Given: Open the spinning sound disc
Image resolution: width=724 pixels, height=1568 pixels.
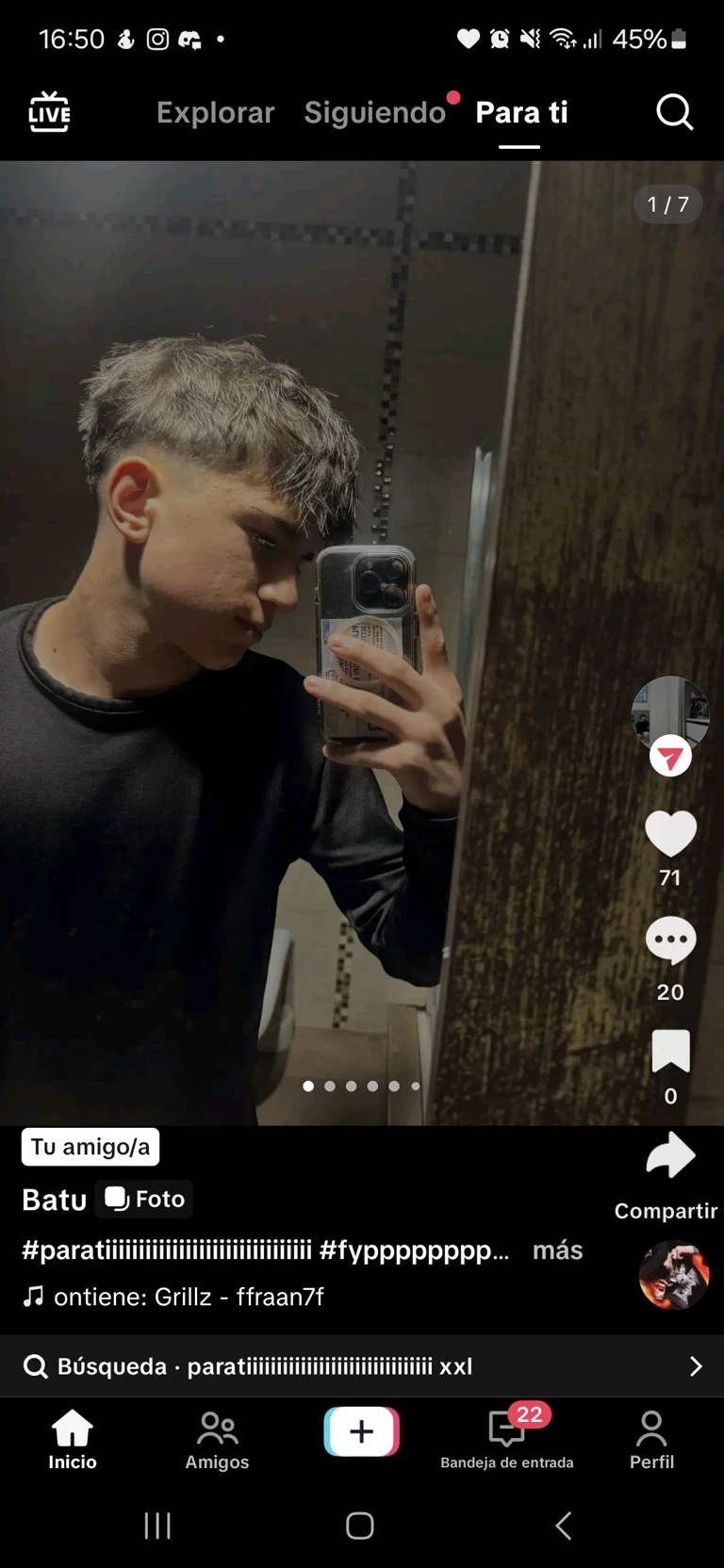Looking at the screenshot, I should (673, 1275).
